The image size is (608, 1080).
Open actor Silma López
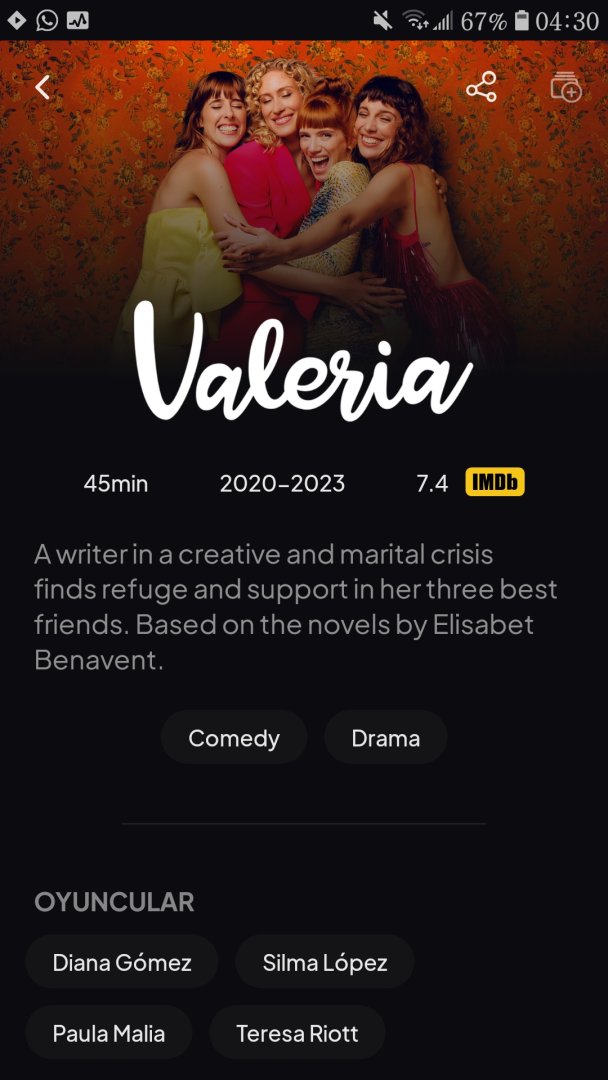(324, 962)
